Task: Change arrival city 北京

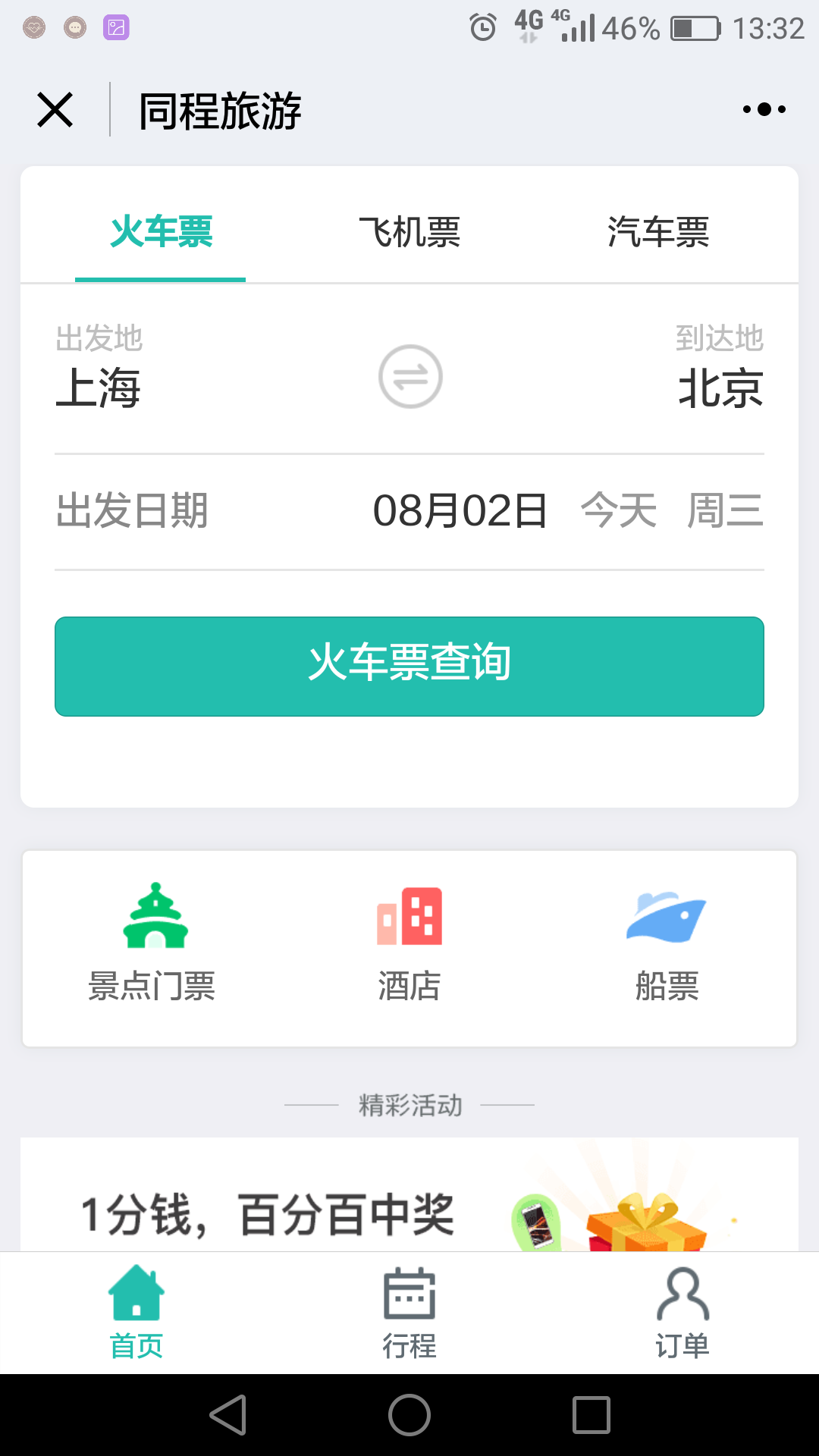Action: (x=720, y=387)
